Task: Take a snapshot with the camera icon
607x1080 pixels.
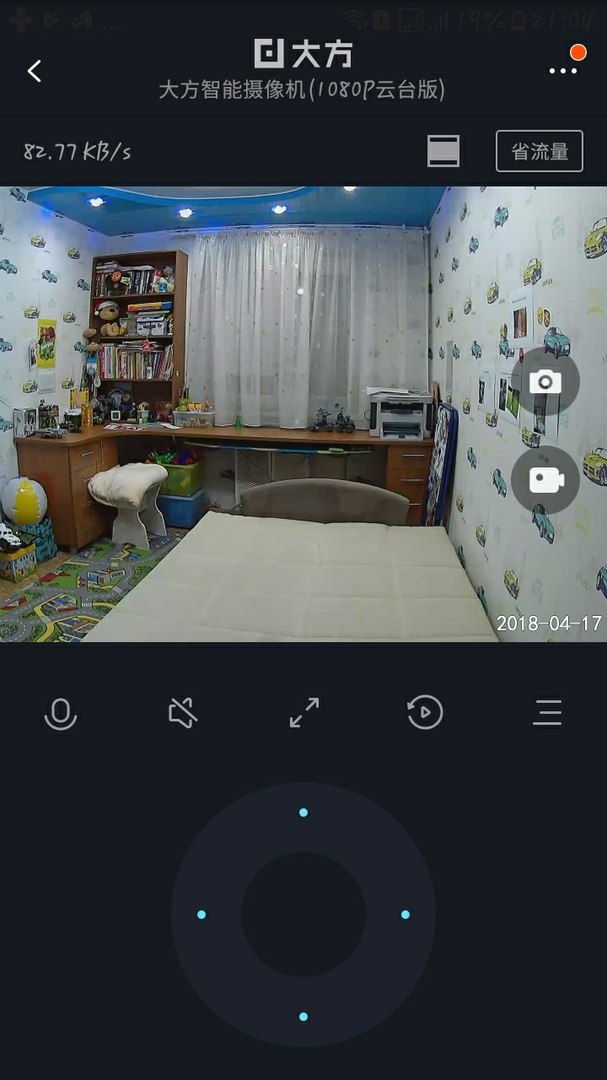Action: point(545,381)
